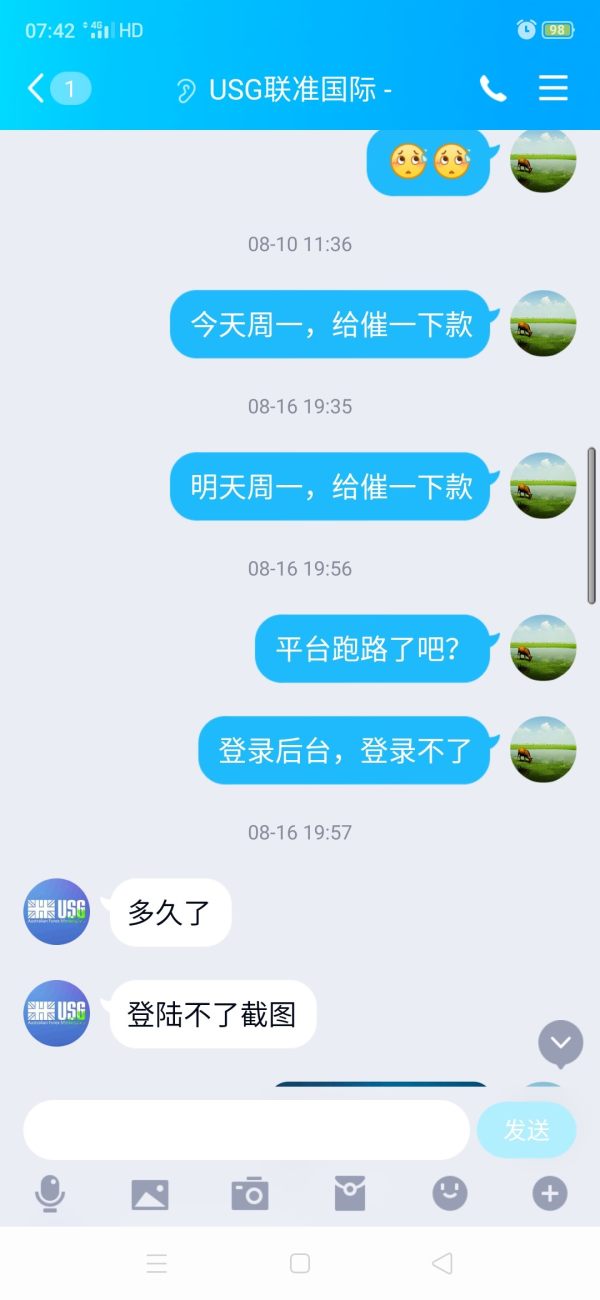Open the chat settings menu

coord(553,89)
